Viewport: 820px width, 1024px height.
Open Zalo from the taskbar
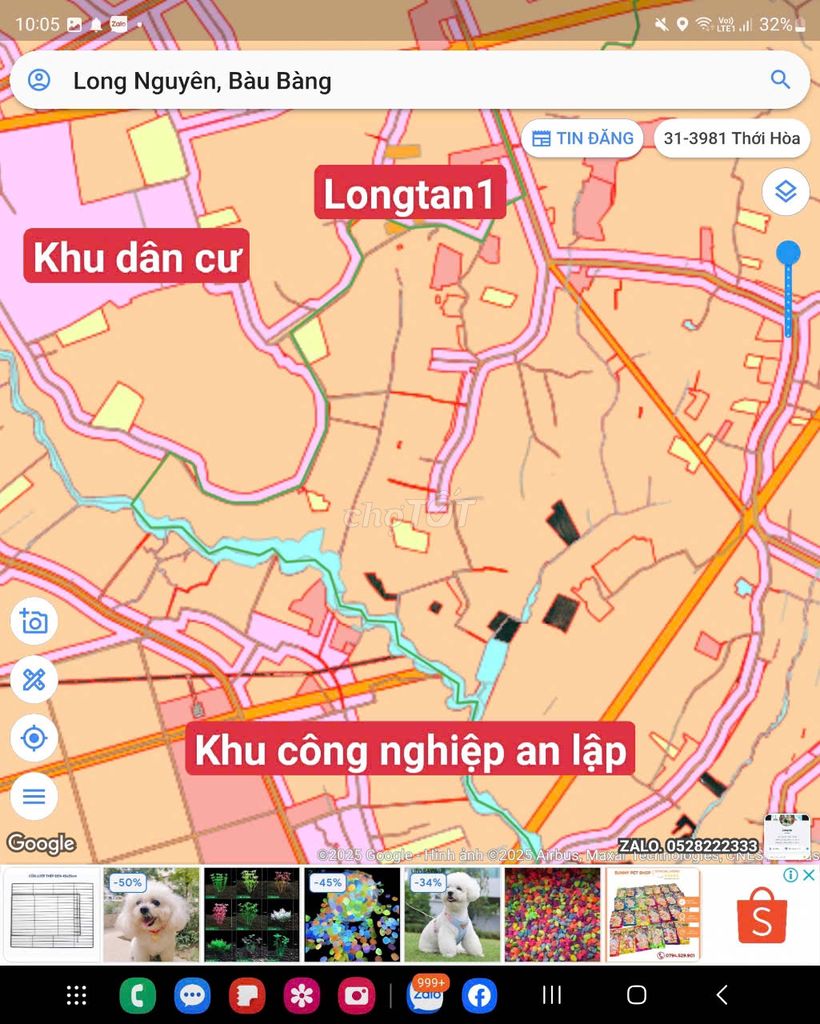(426, 995)
